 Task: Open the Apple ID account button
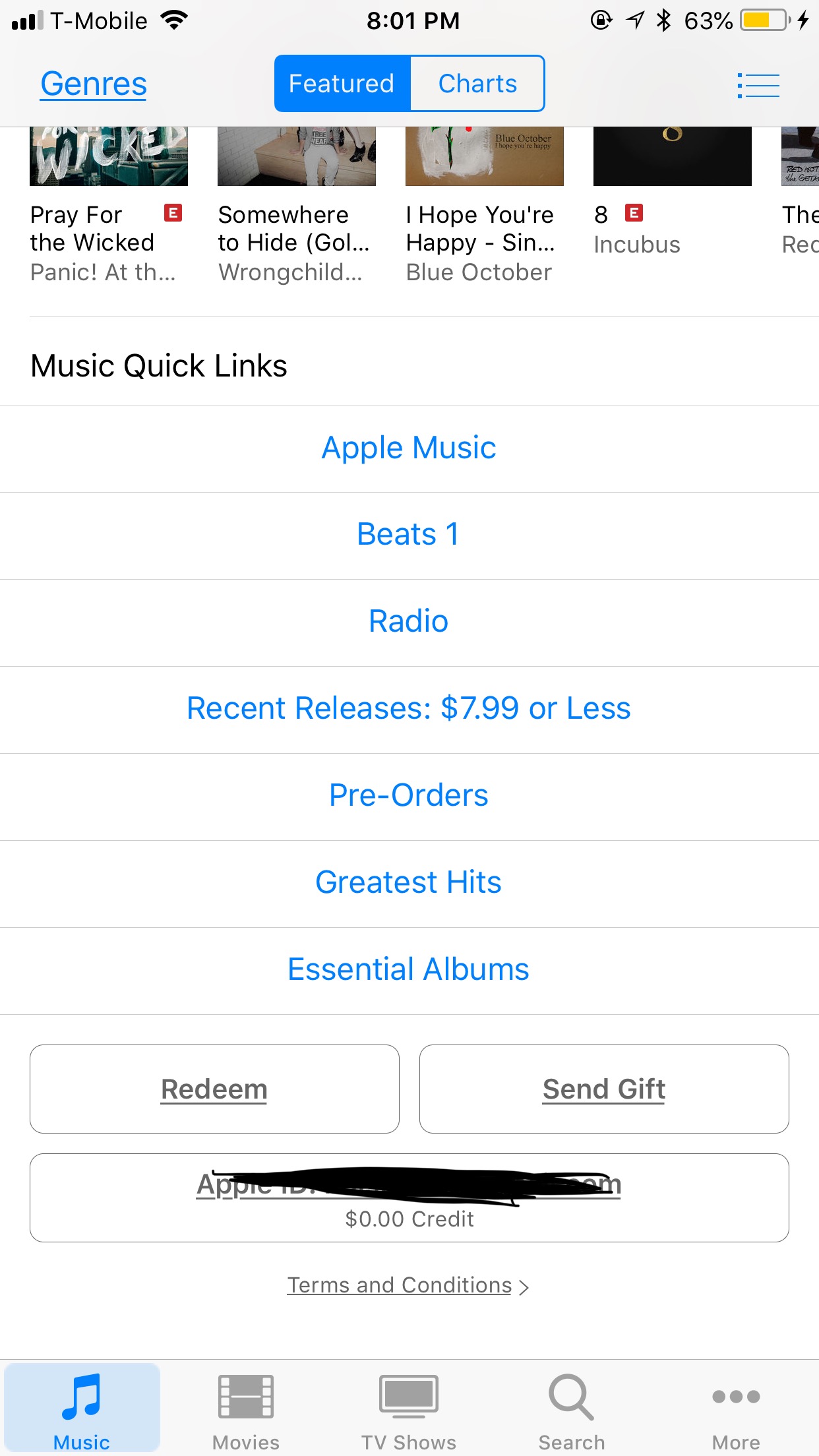409,1198
